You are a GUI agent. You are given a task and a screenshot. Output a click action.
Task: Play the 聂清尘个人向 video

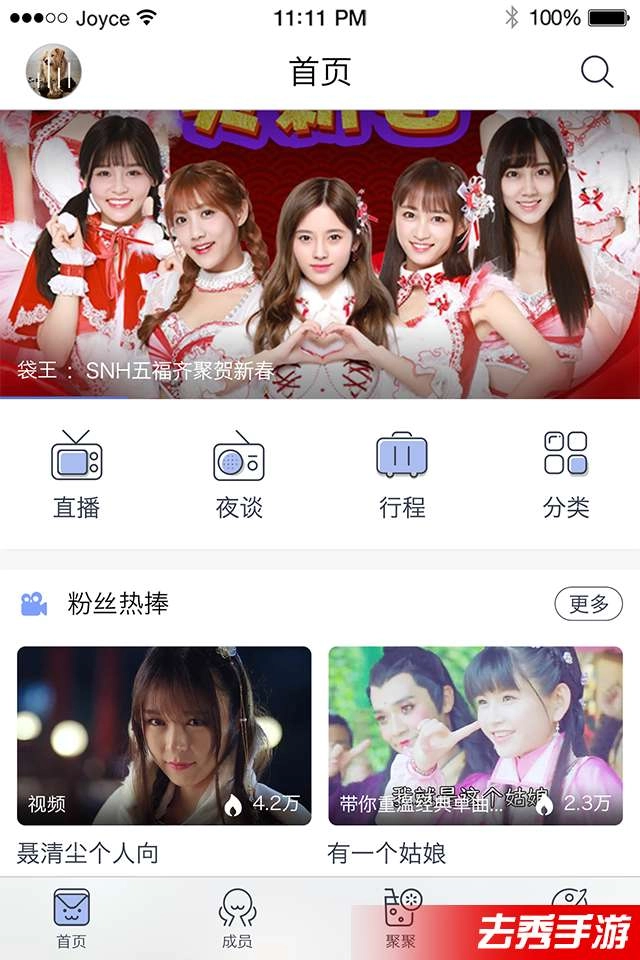click(164, 735)
